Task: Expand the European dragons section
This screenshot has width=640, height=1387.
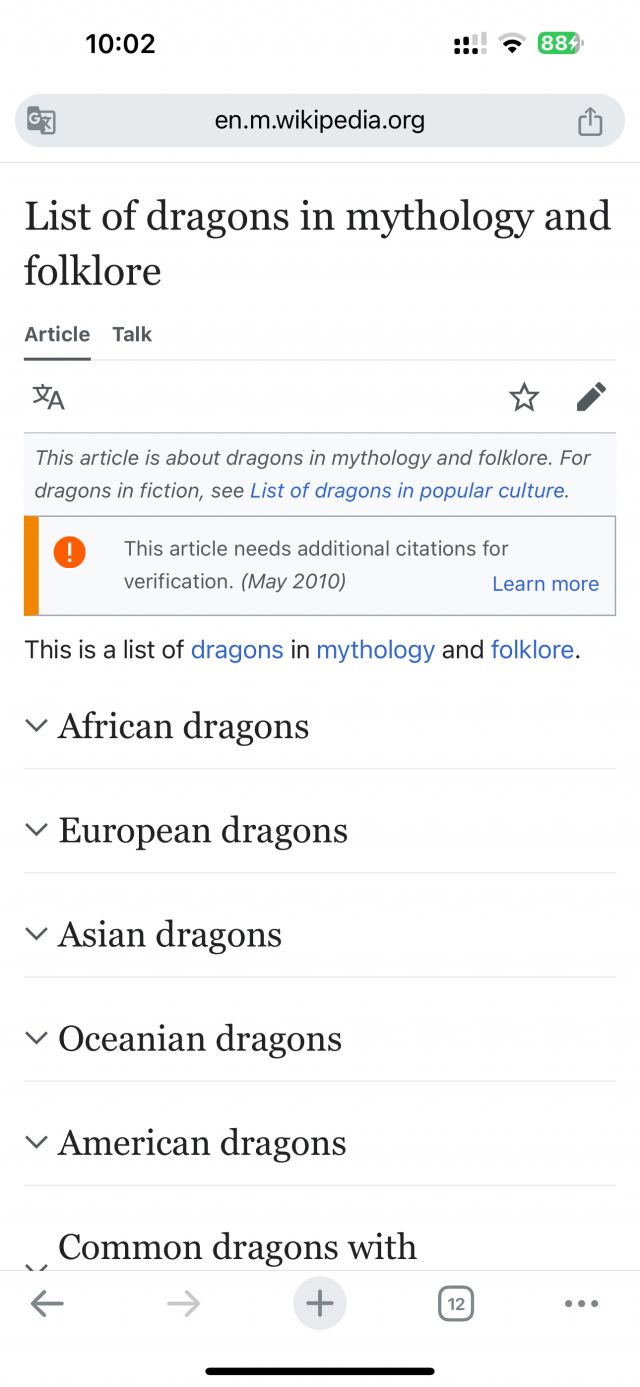Action: click(203, 830)
